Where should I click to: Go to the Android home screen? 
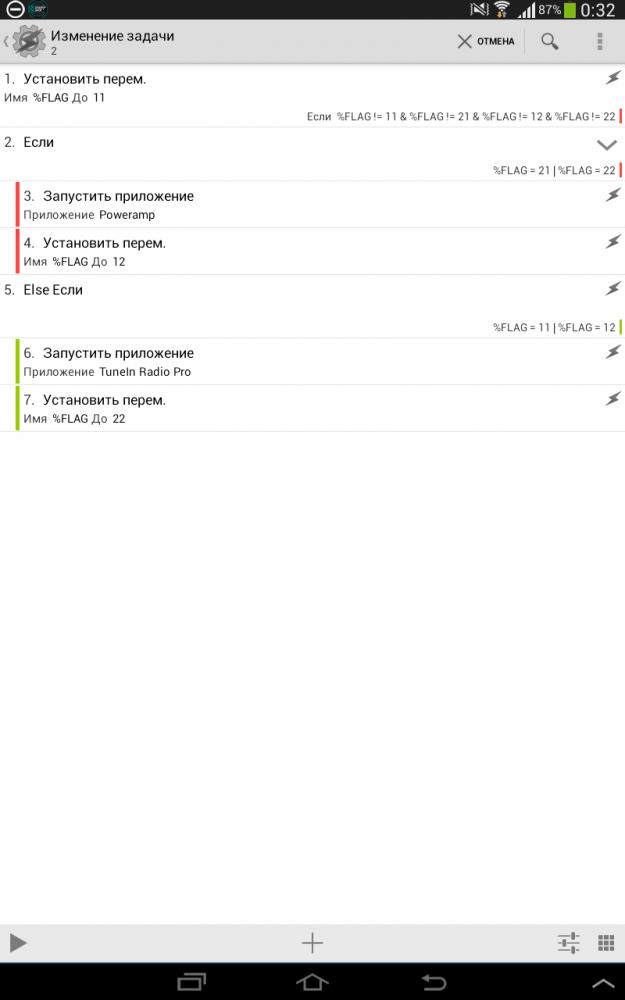pyautogui.click(x=312, y=981)
